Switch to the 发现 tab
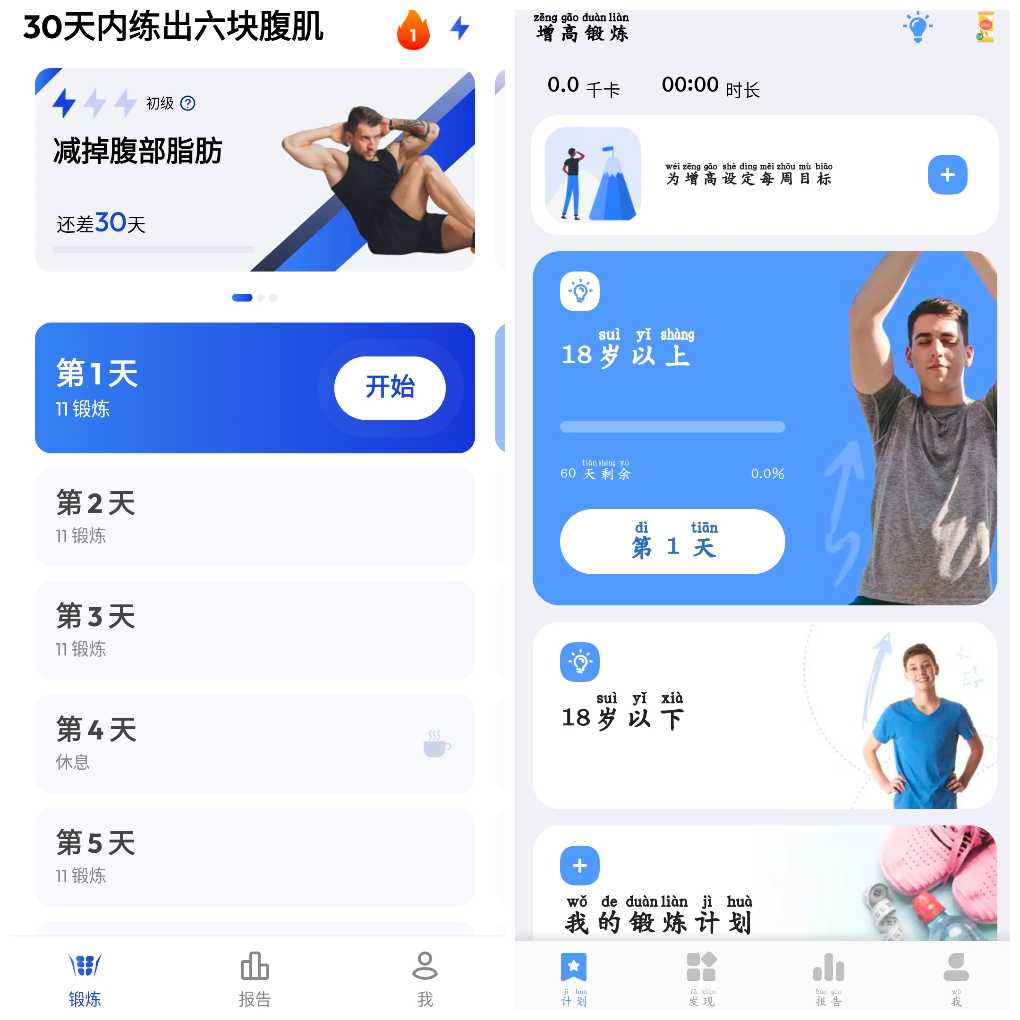The height and width of the screenshot is (1020, 1020). point(701,978)
